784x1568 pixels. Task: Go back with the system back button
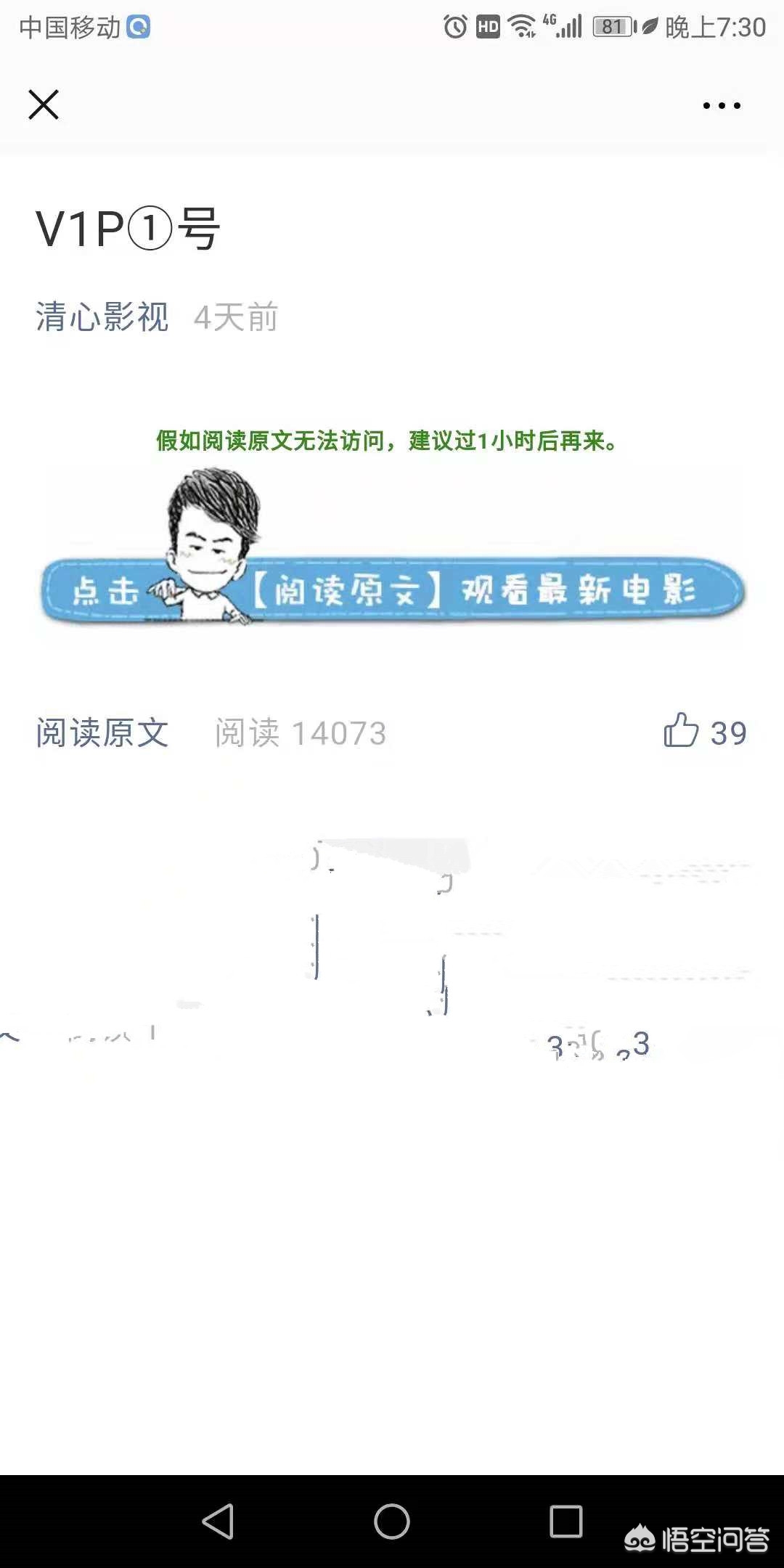pos(218,1521)
